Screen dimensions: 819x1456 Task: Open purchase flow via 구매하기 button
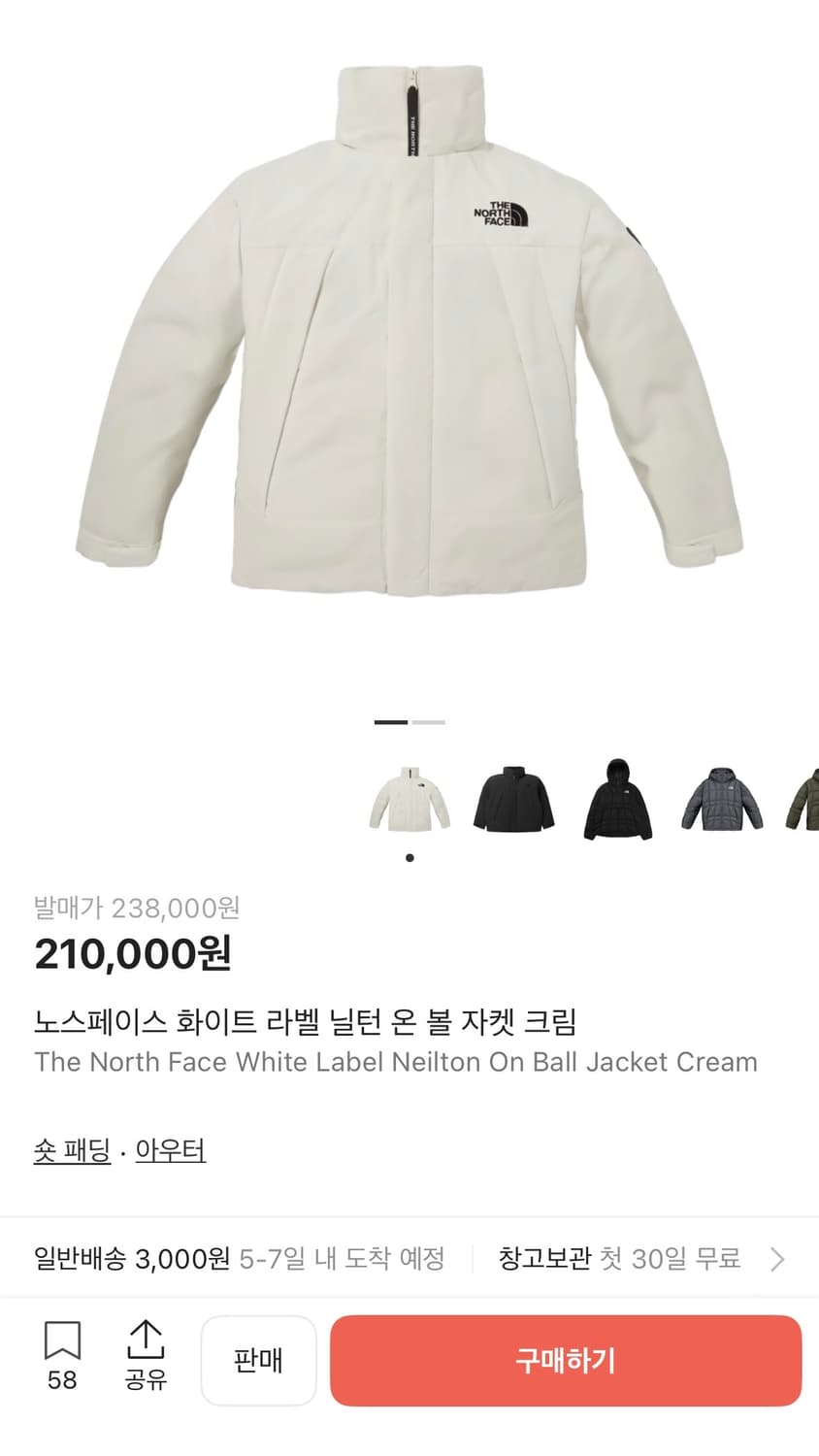(566, 1361)
